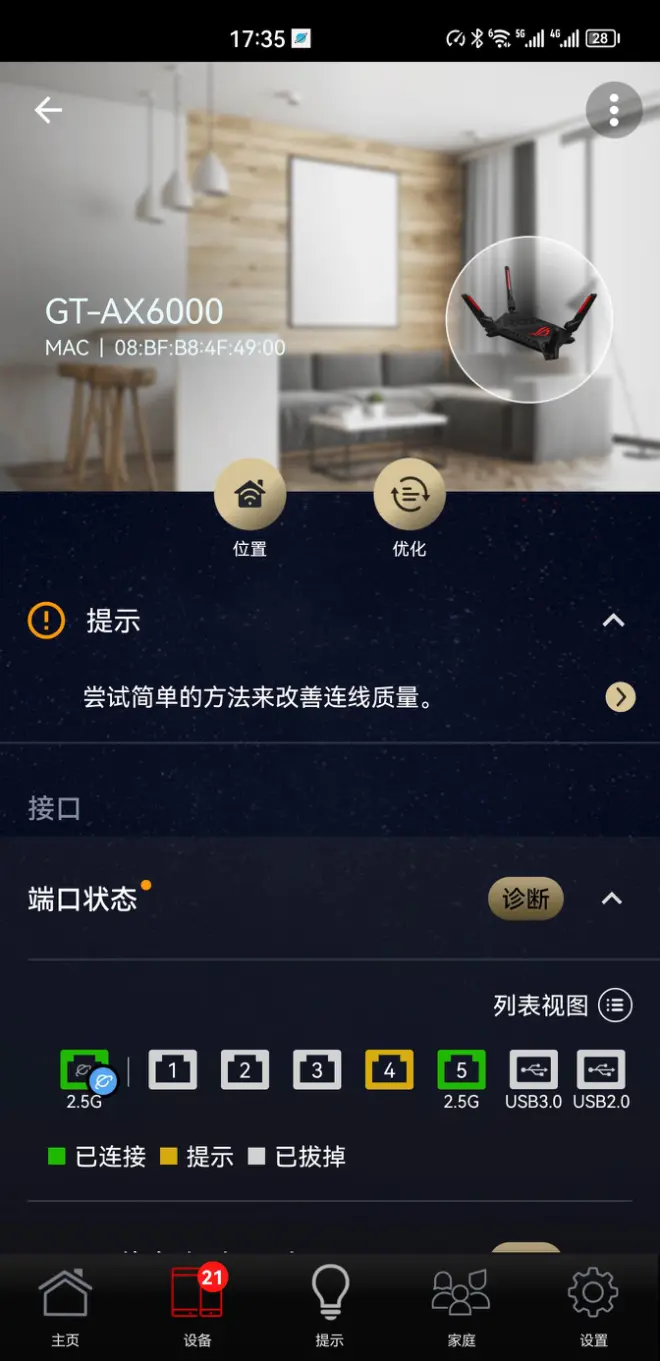This screenshot has height=1361, width=660.
Task: Tap the 优化 optimize button
Action: tap(409, 496)
